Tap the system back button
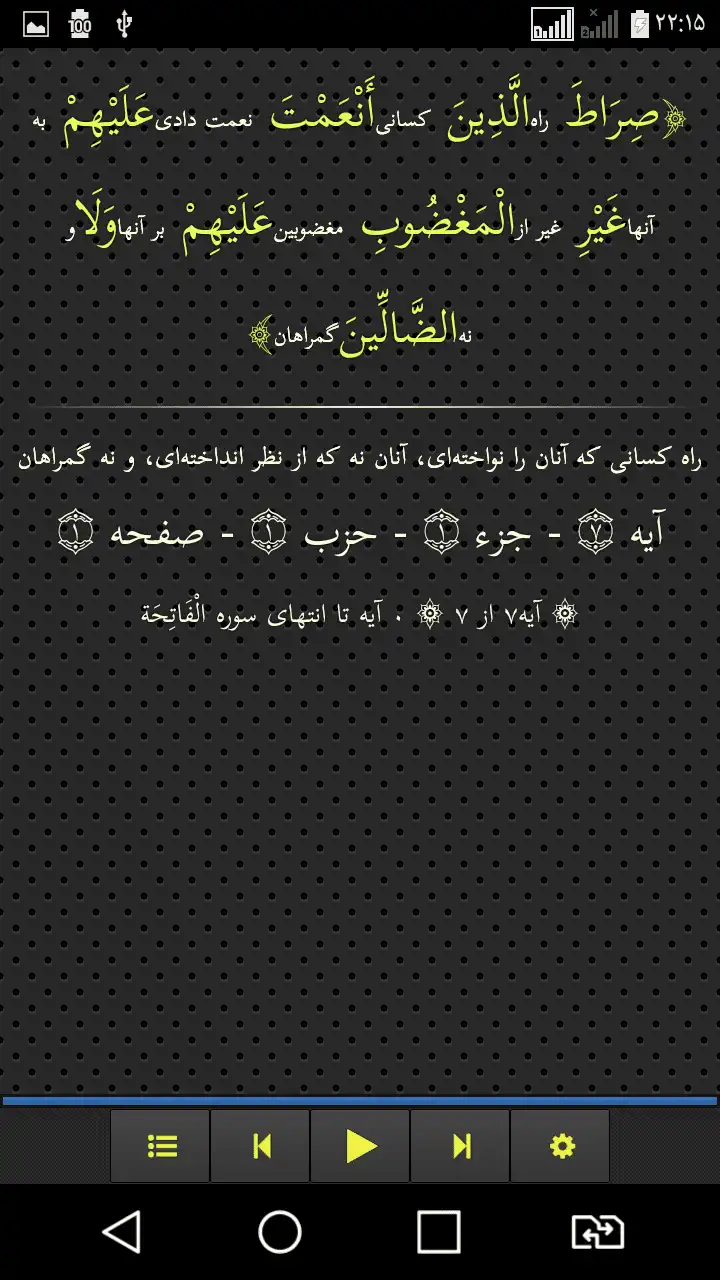 (x=123, y=1232)
